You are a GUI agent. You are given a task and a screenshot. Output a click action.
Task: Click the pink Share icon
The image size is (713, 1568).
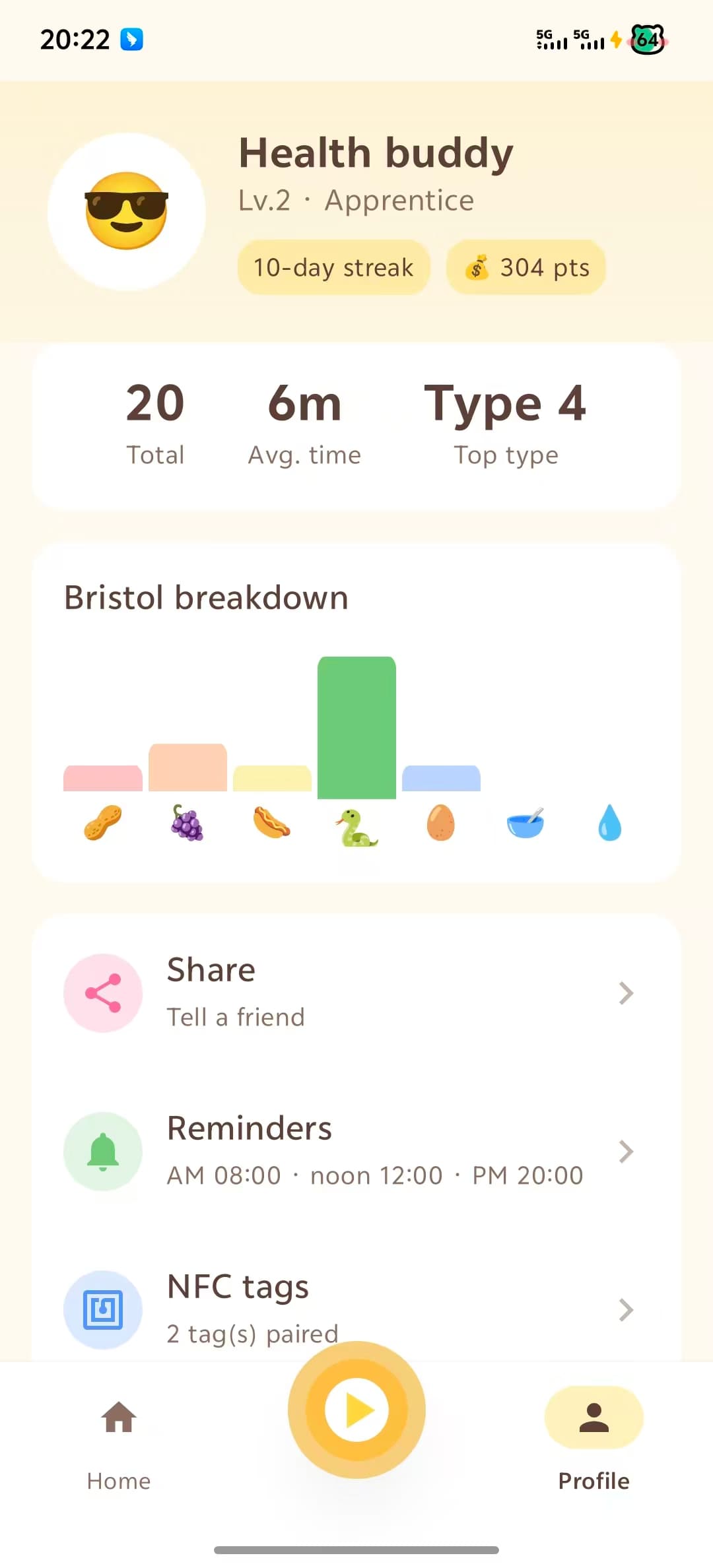tap(102, 993)
